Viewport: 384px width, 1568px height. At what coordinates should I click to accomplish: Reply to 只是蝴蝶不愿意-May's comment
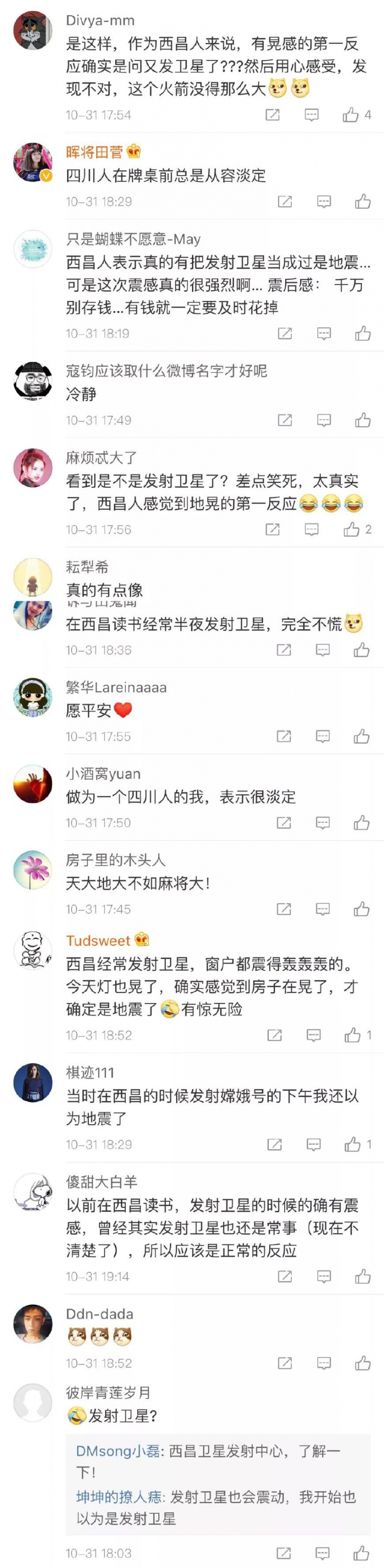[324, 334]
